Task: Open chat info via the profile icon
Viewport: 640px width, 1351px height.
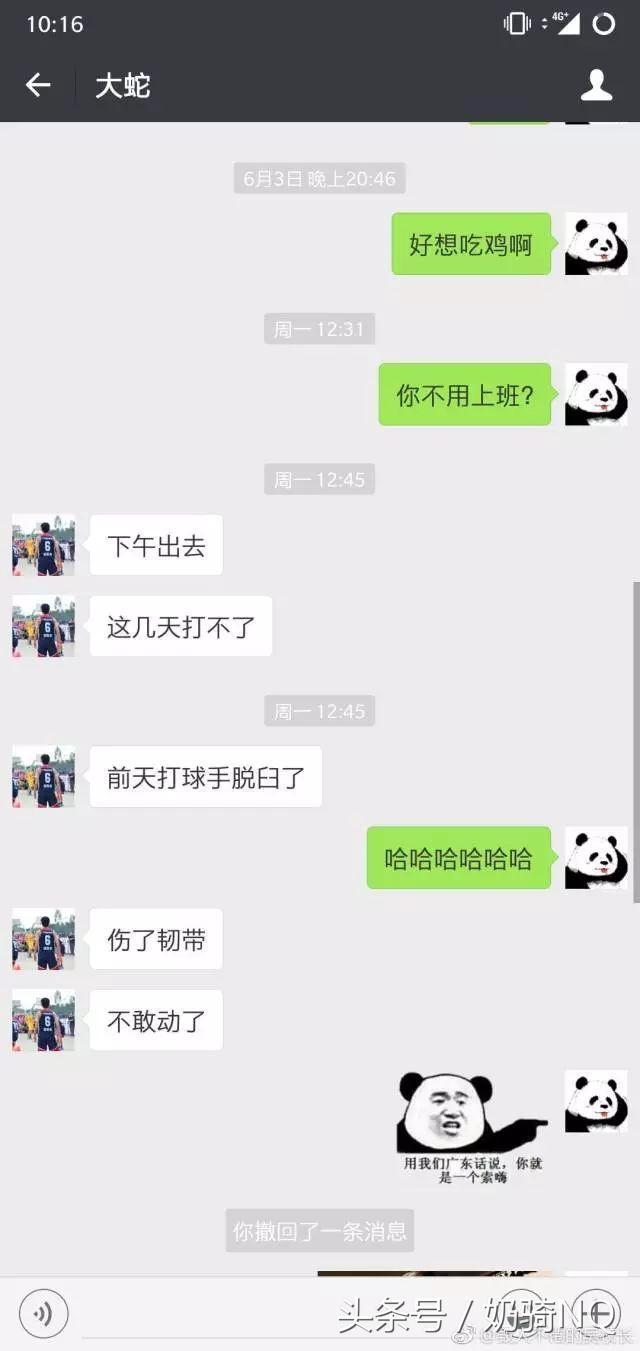Action: [596, 85]
